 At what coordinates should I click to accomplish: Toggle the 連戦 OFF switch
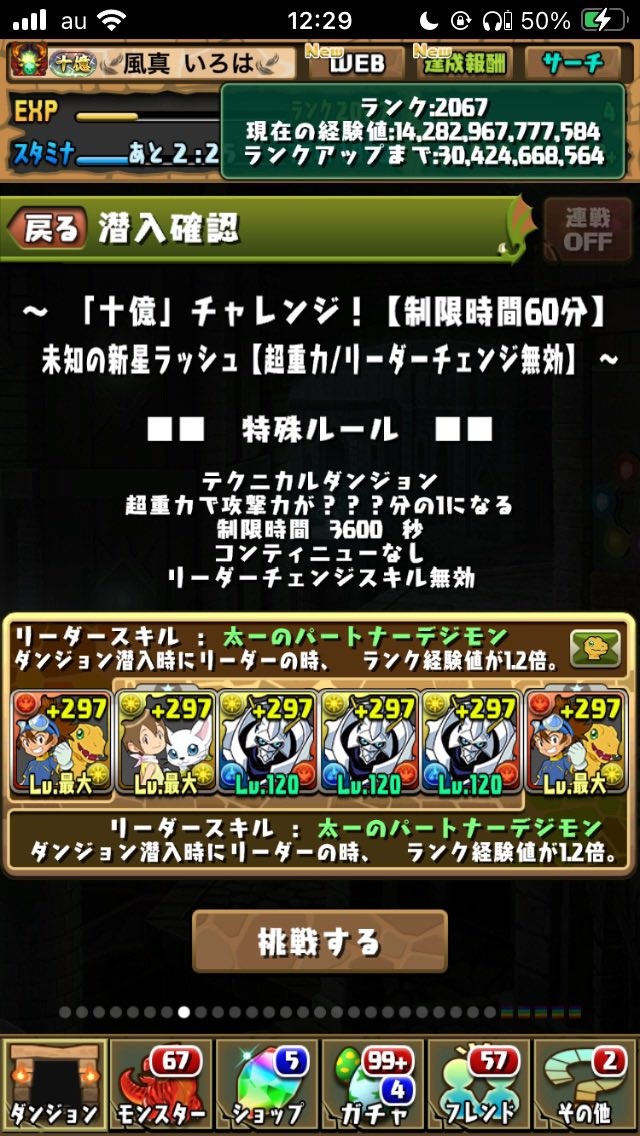587,229
